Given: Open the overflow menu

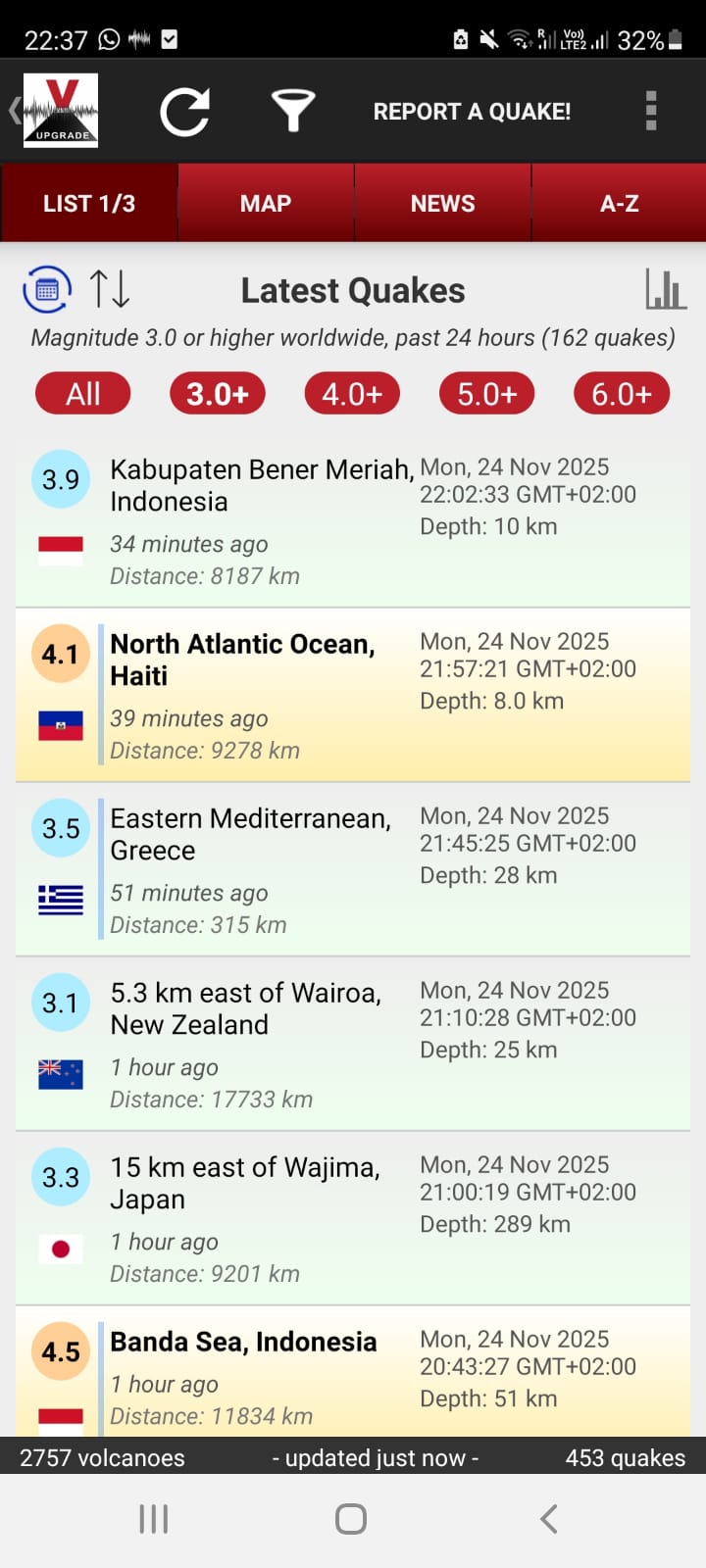Looking at the screenshot, I should pyautogui.click(x=650, y=110).
